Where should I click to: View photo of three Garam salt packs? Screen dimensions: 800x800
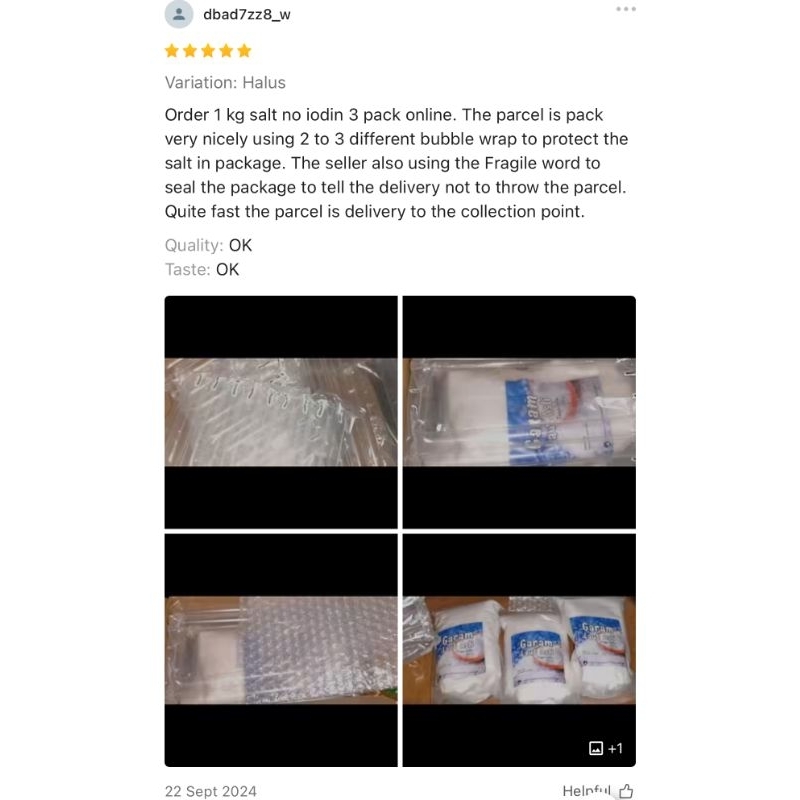coord(519,650)
